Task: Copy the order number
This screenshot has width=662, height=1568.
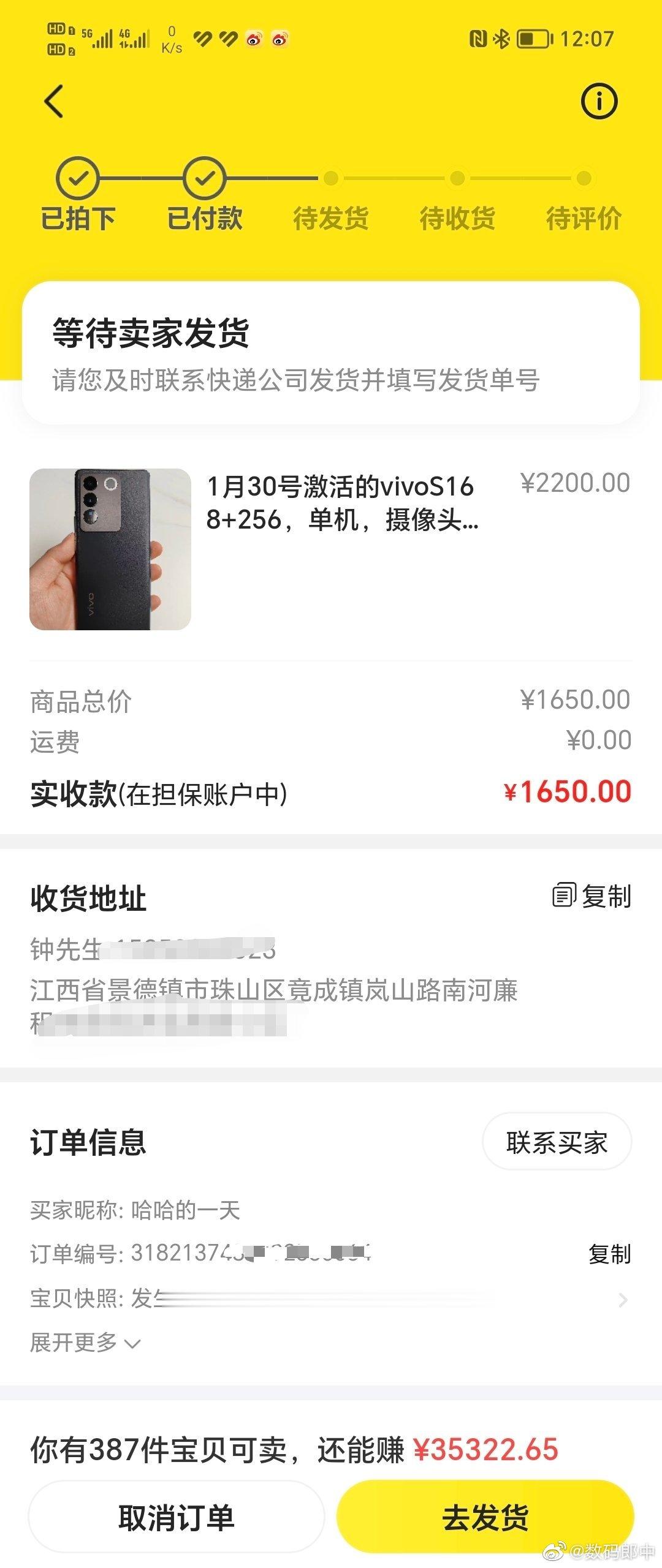Action: click(x=609, y=1254)
